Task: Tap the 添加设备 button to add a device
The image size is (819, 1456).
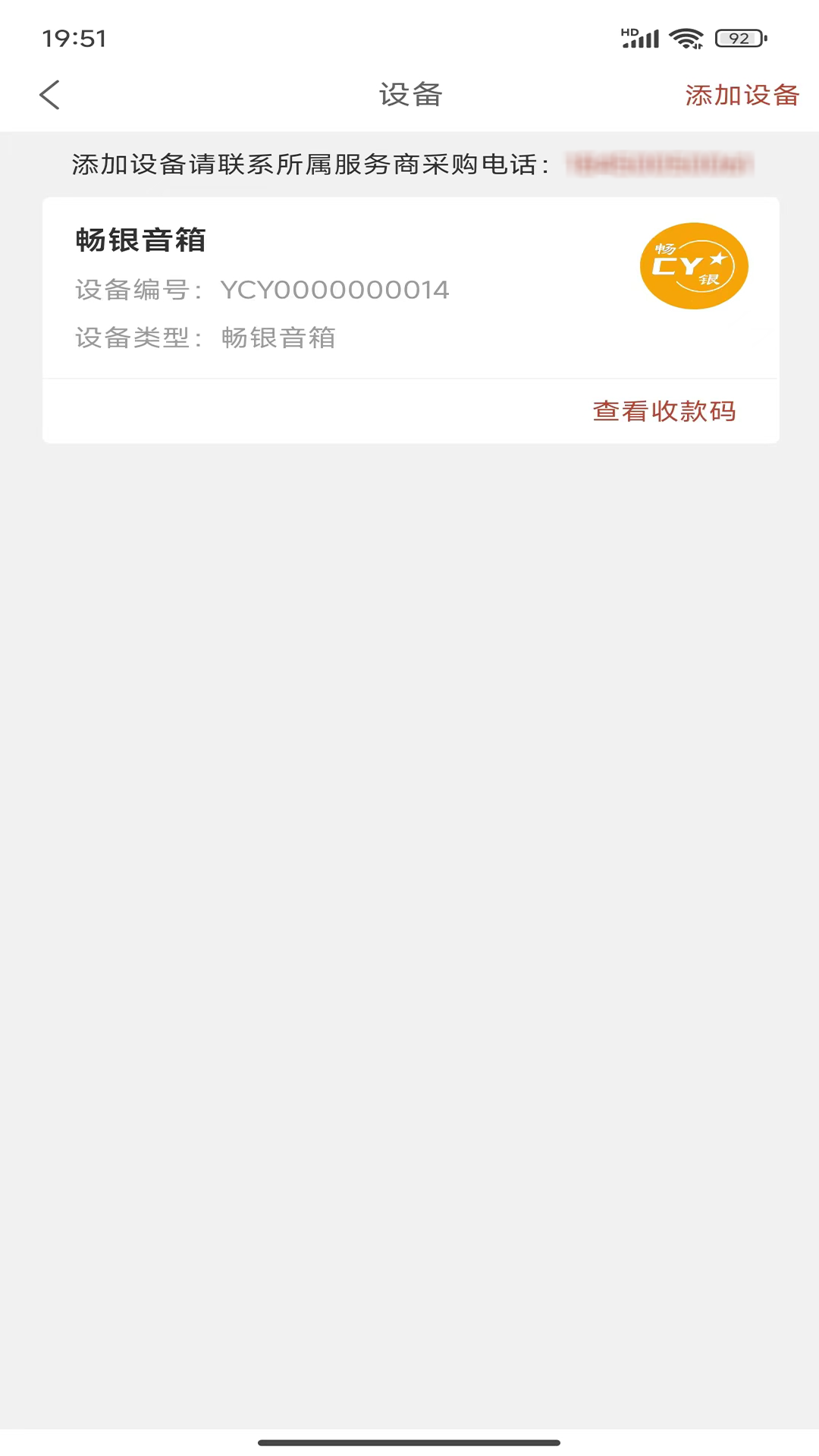Action: pos(741,94)
